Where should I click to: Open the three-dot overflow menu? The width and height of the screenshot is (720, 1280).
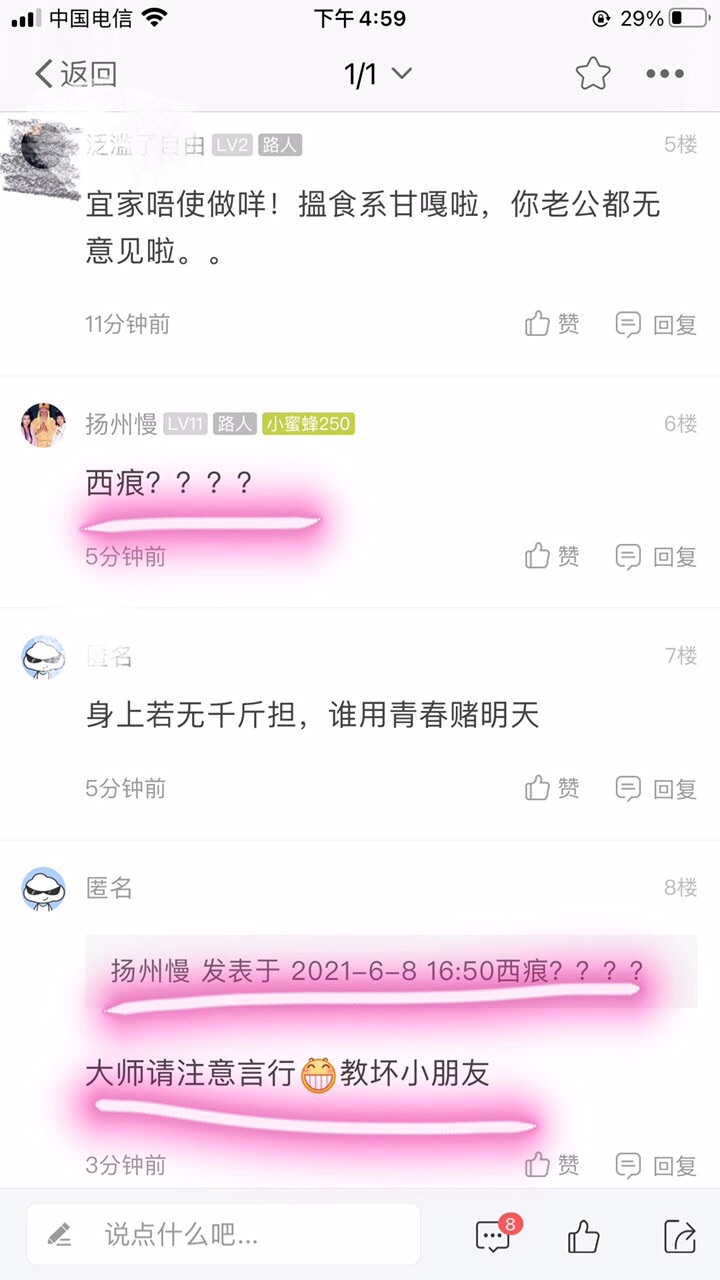click(665, 74)
